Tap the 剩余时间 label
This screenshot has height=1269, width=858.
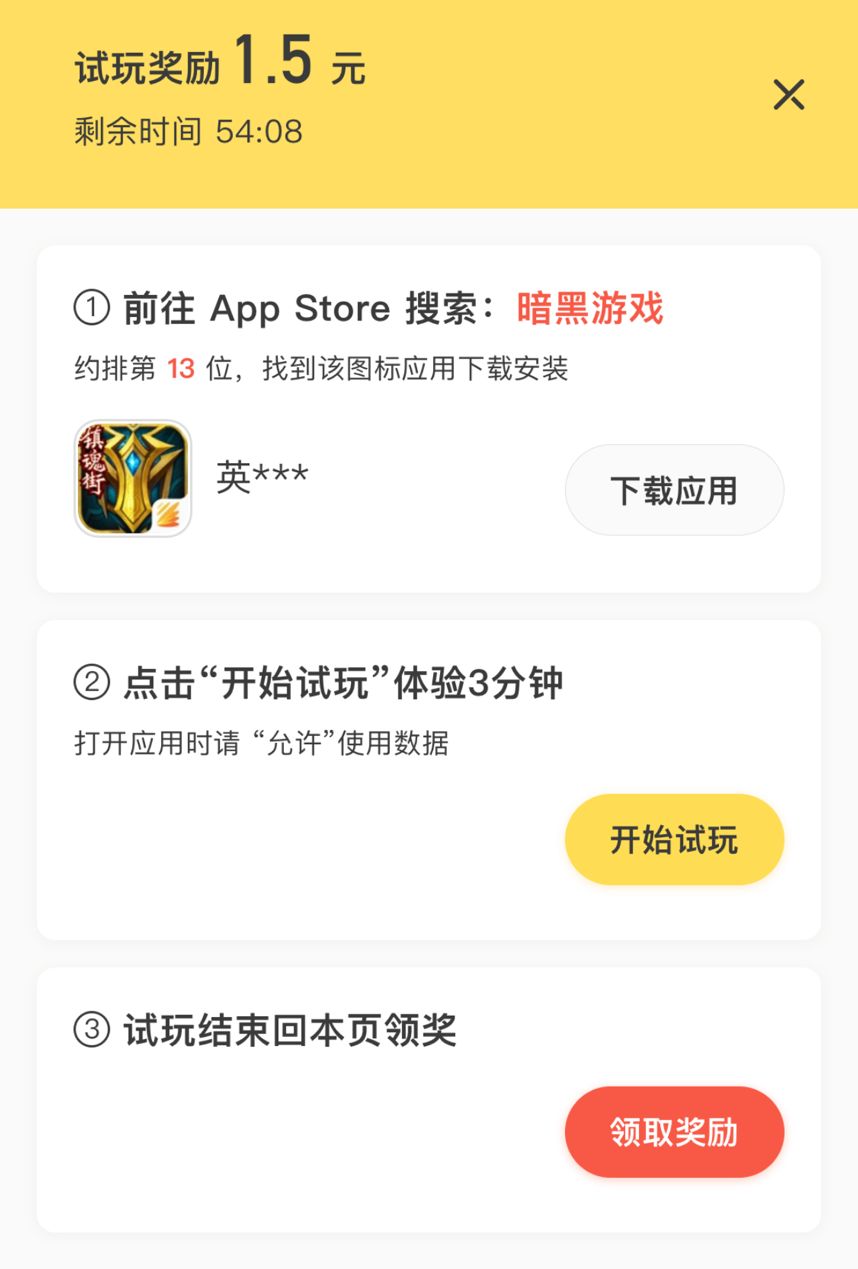coord(136,132)
